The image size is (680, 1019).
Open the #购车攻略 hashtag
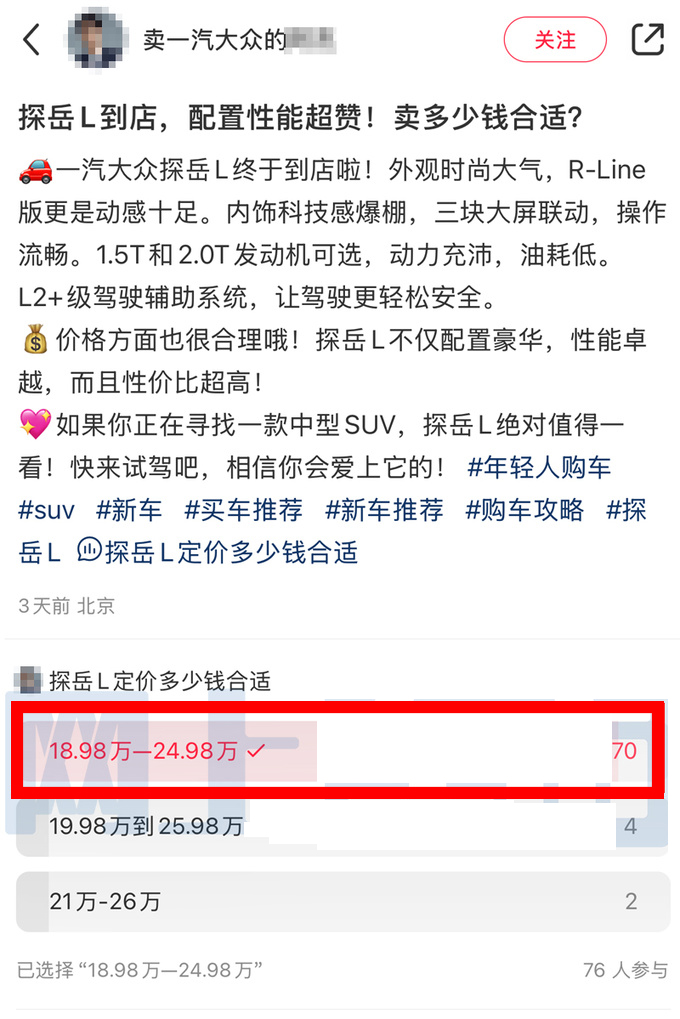pyautogui.click(x=525, y=510)
